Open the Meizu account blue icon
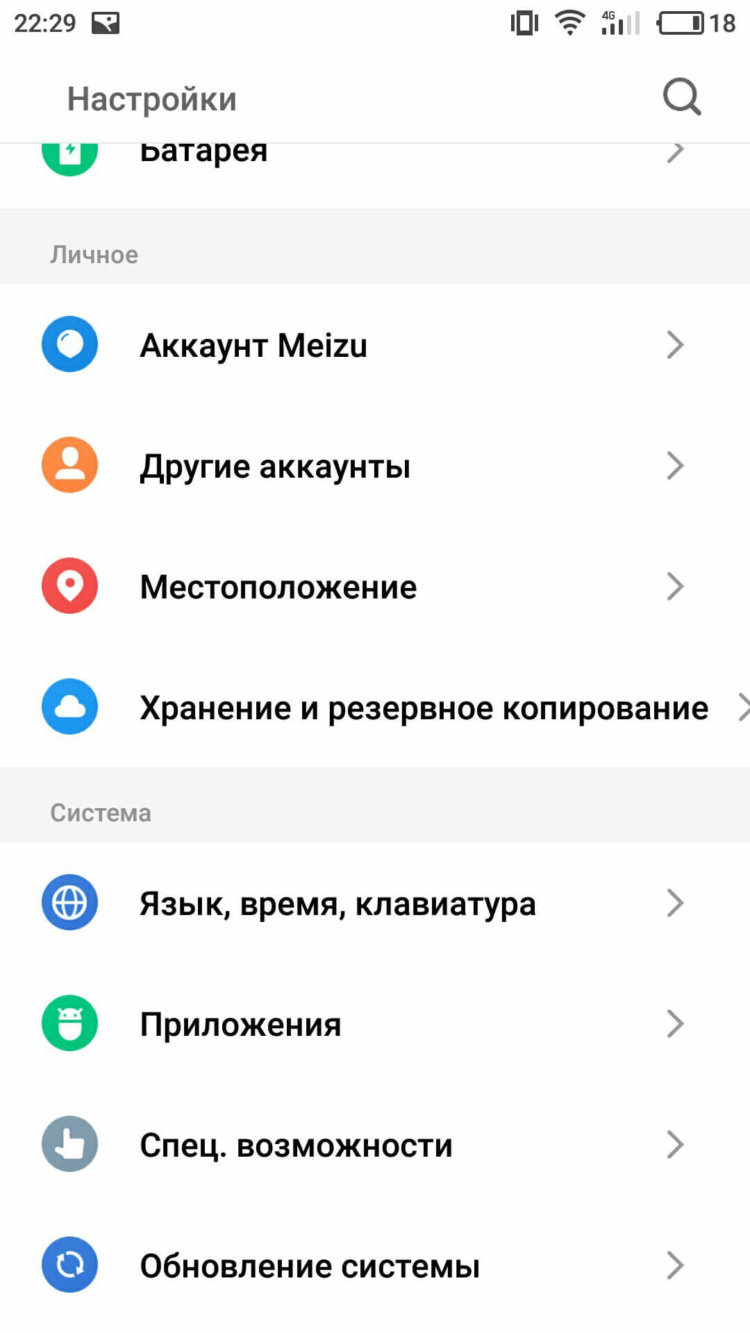 click(x=69, y=344)
